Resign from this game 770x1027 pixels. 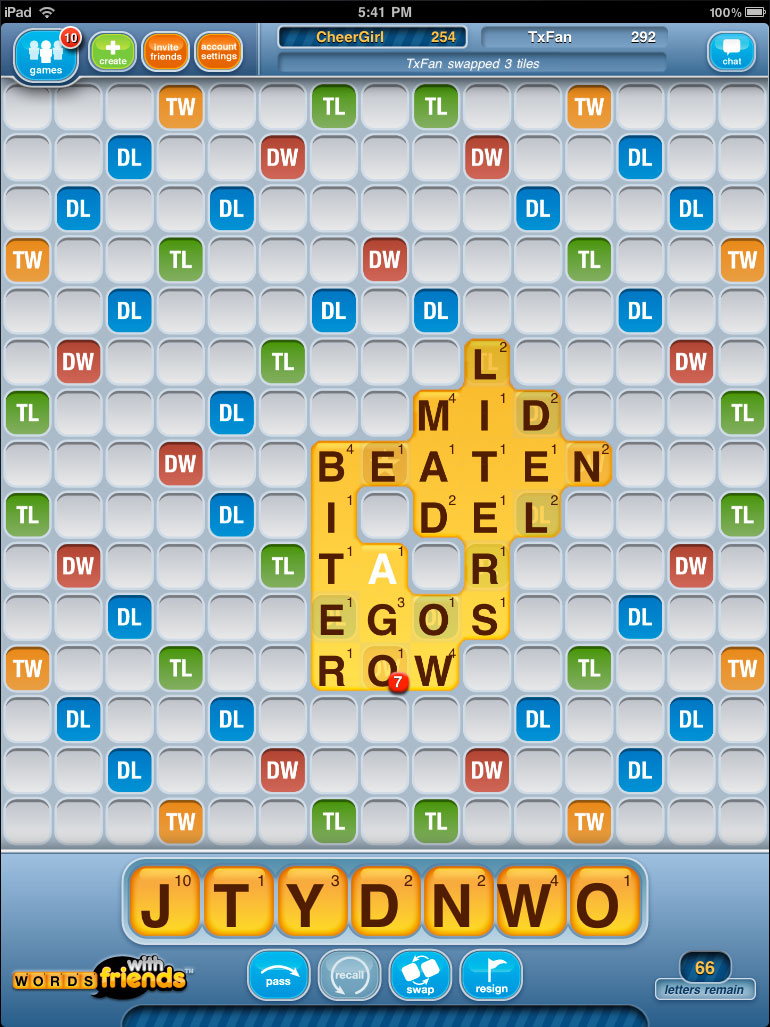491,975
